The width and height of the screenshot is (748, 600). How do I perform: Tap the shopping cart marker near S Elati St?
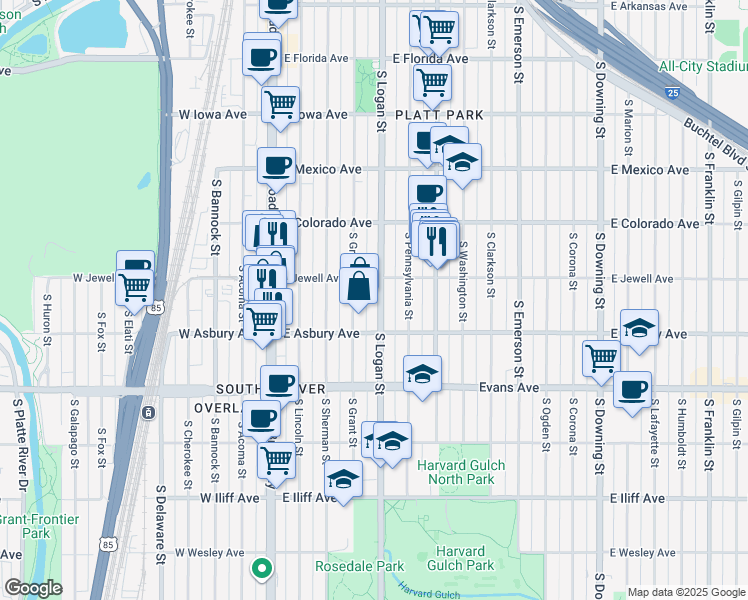pyautogui.click(x=134, y=288)
